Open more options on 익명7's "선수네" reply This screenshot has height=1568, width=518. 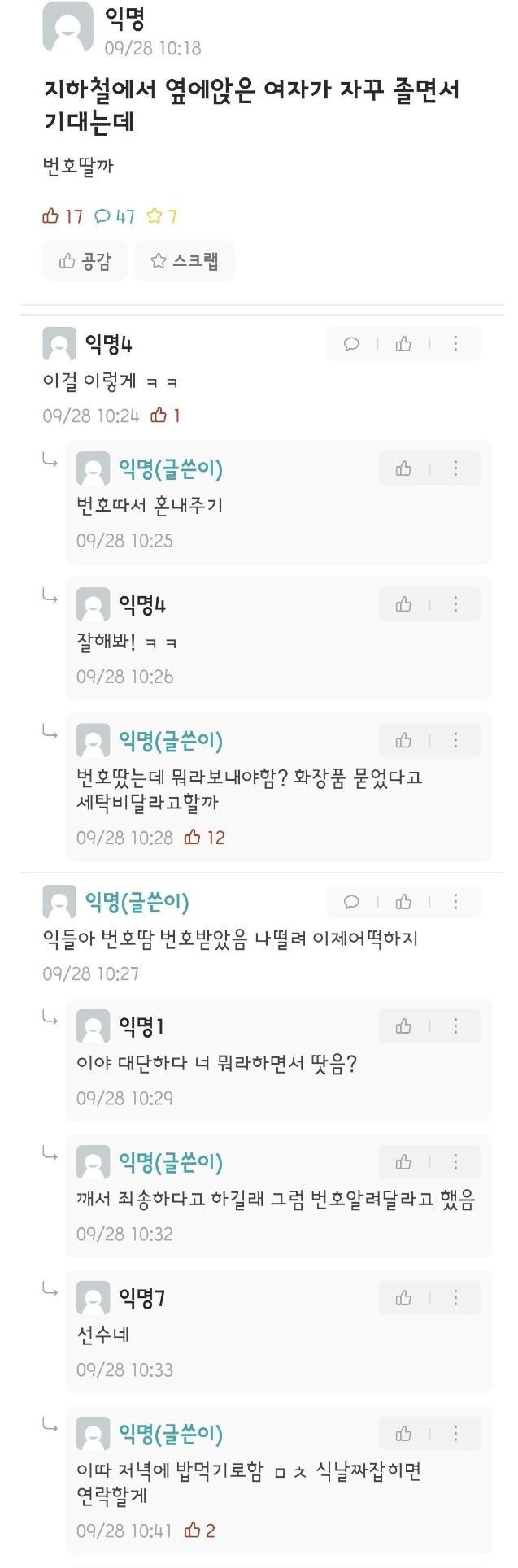455,1298
